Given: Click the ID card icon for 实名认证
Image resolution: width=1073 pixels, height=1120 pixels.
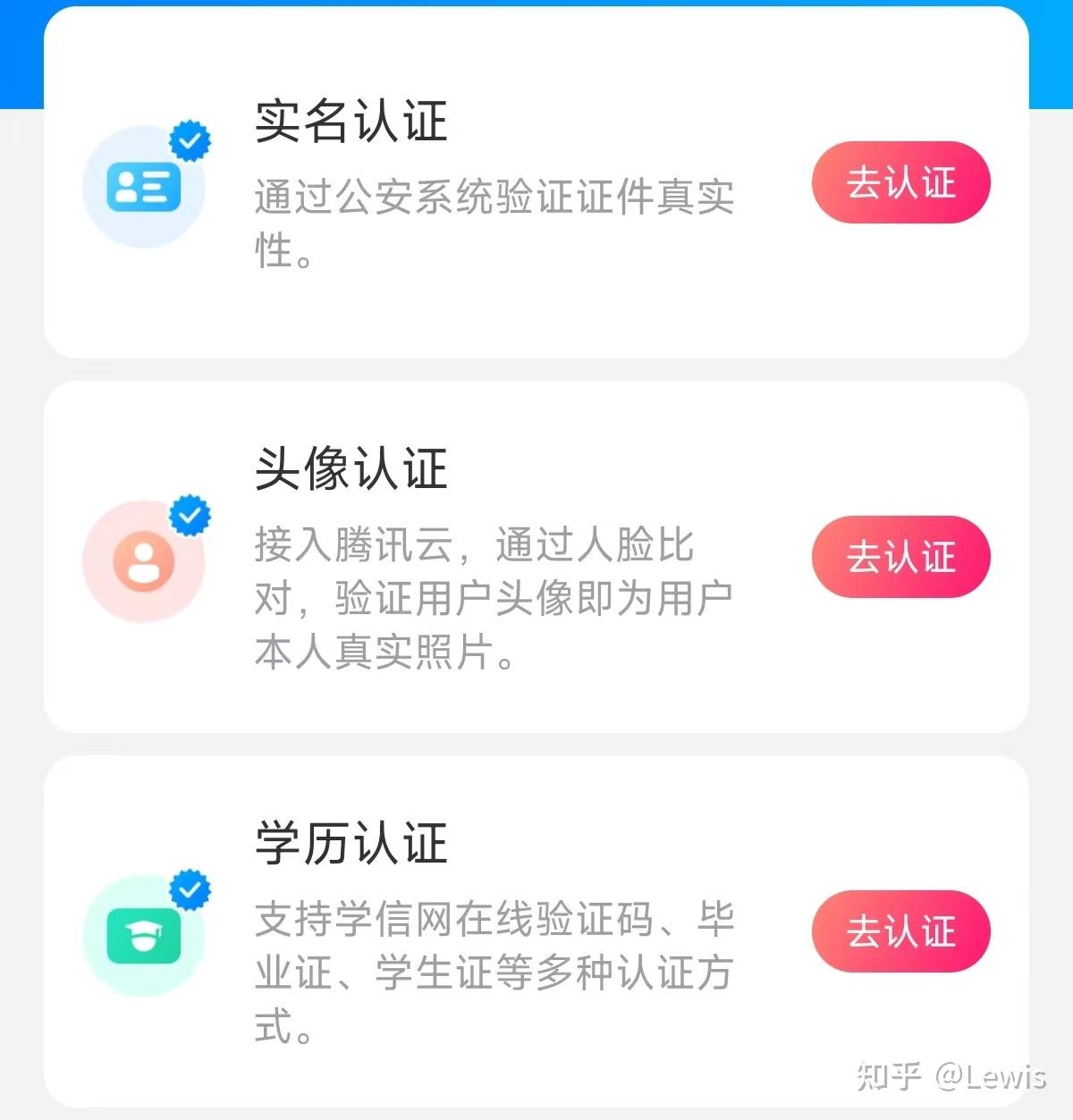Looking at the screenshot, I should (x=143, y=185).
